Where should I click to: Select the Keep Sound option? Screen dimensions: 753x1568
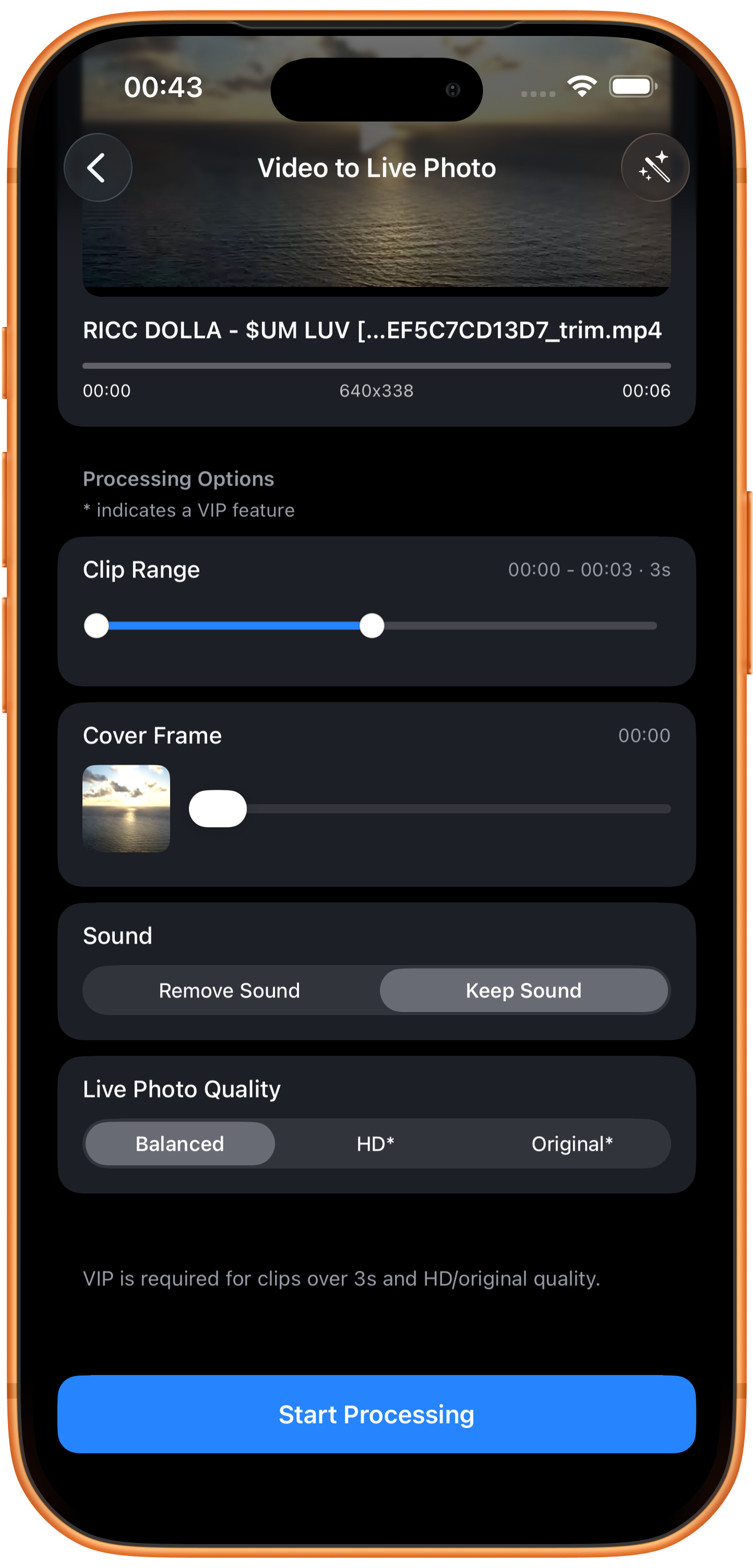pyautogui.click(x=524, y=991)
